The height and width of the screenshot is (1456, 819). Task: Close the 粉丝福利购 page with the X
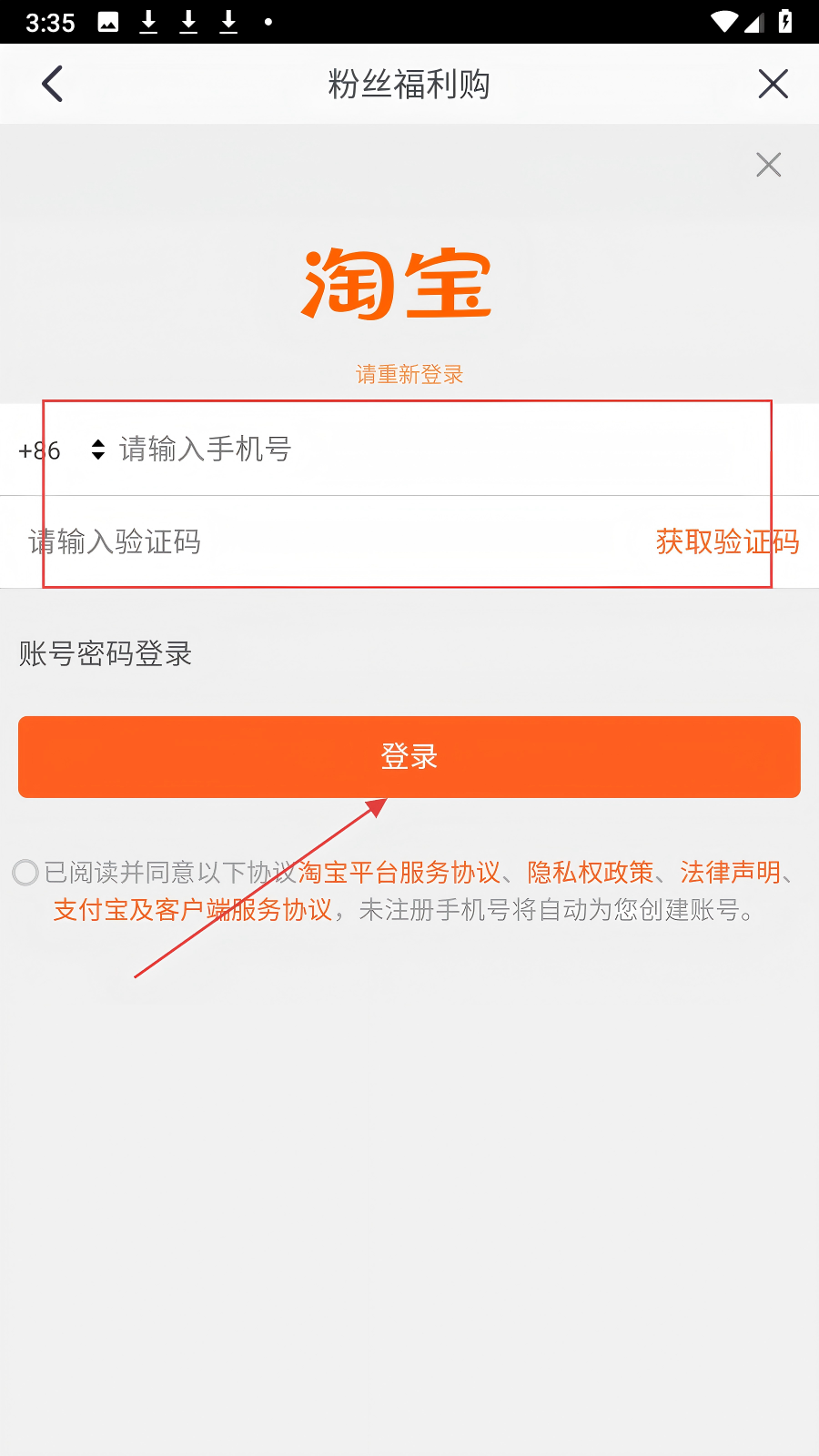(x=773, y=84)
